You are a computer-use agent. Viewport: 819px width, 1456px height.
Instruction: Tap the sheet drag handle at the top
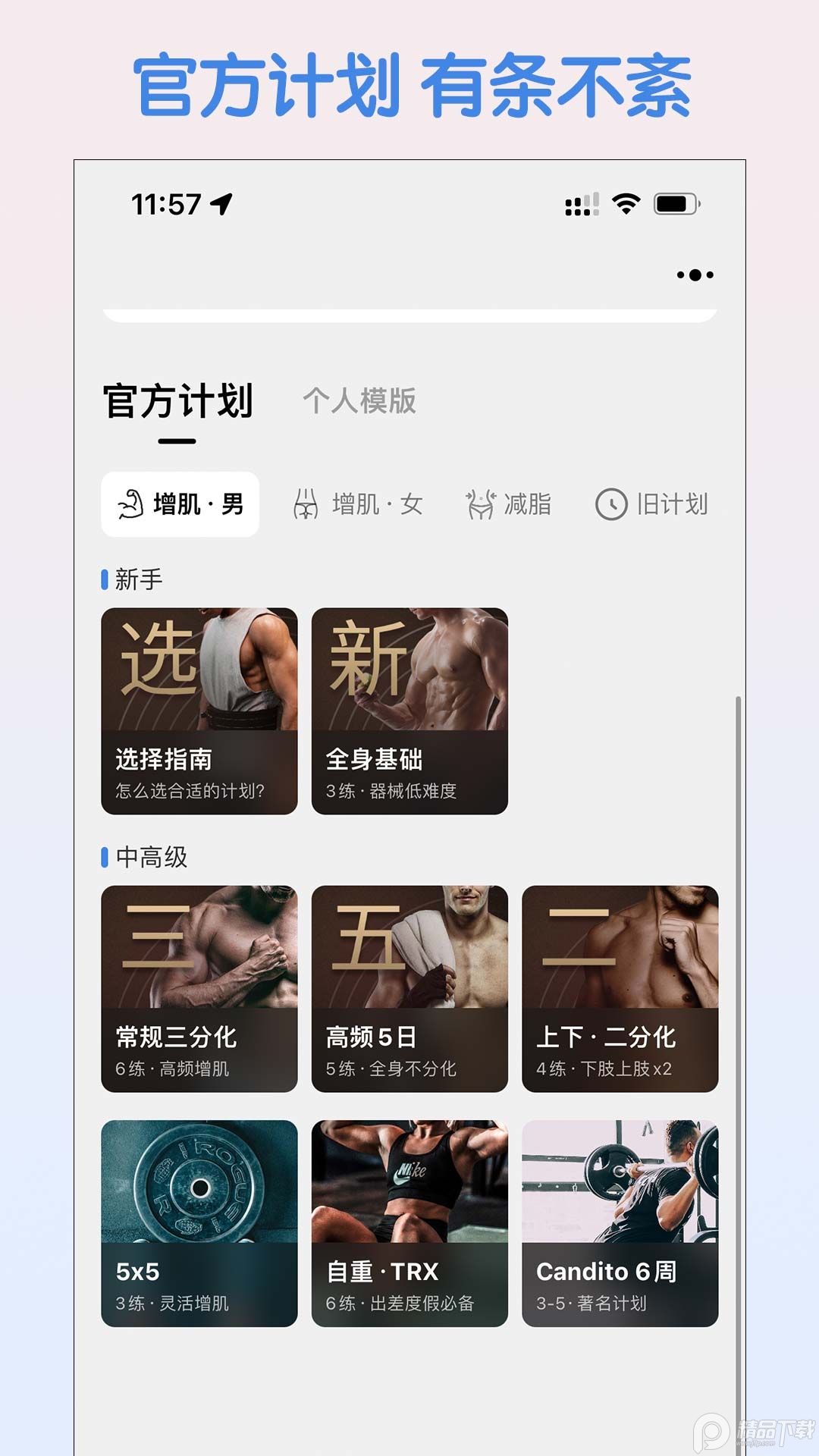[x=409, y=313]
